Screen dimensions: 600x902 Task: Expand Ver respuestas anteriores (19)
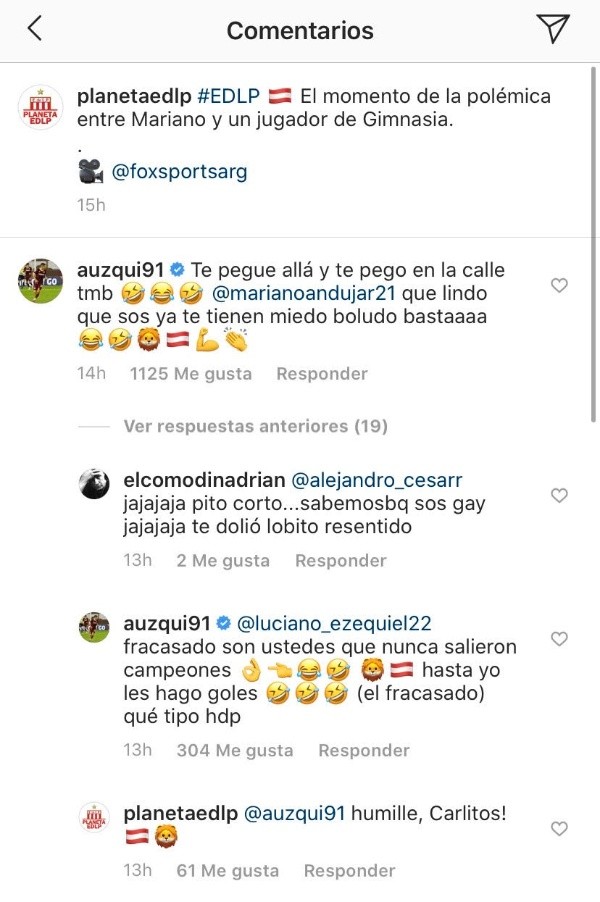point(255,426)
